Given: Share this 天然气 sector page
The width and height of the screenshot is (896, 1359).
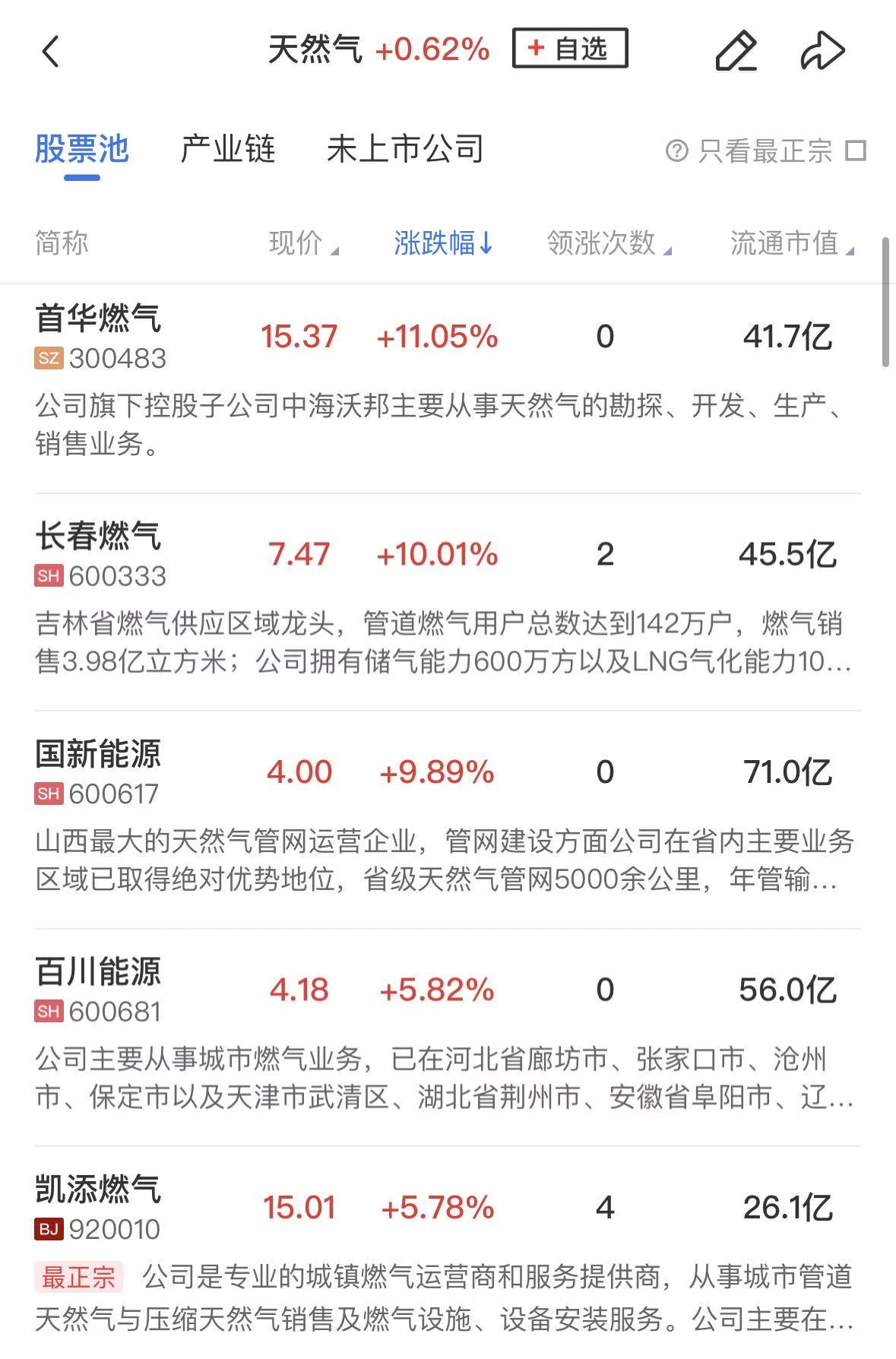Looking at the screenshot, I should (x=822, y=51).
